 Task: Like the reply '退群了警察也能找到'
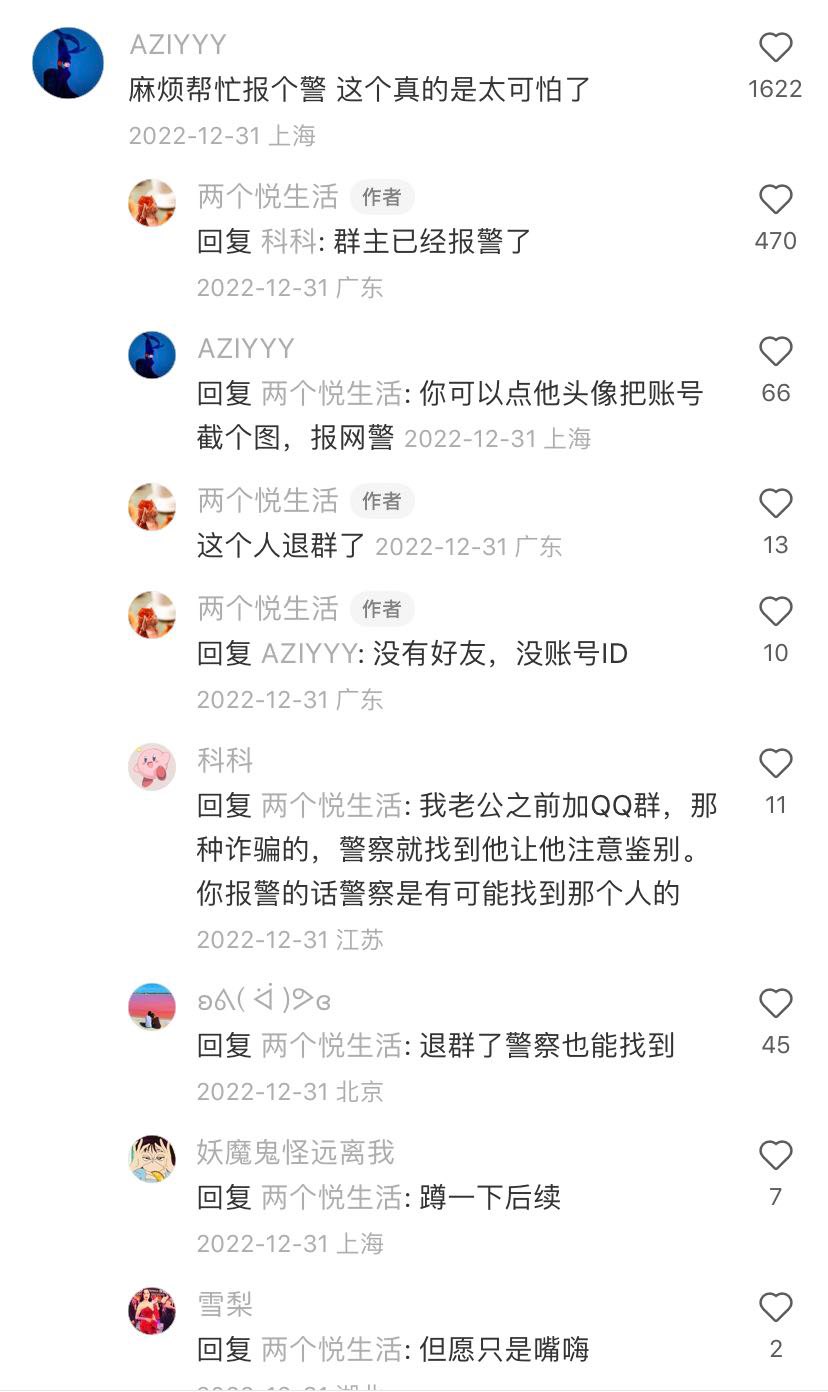(x=775, y=1004)
